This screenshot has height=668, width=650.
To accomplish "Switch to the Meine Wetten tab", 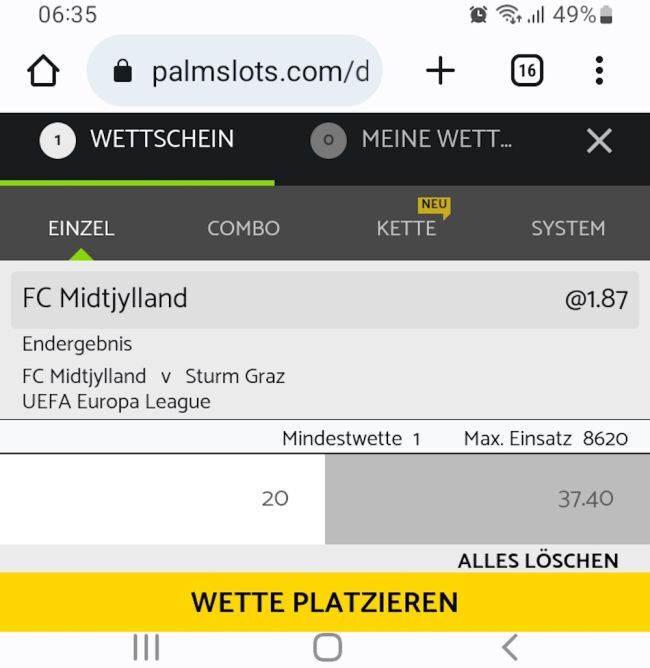I will [x=412, y=140].
